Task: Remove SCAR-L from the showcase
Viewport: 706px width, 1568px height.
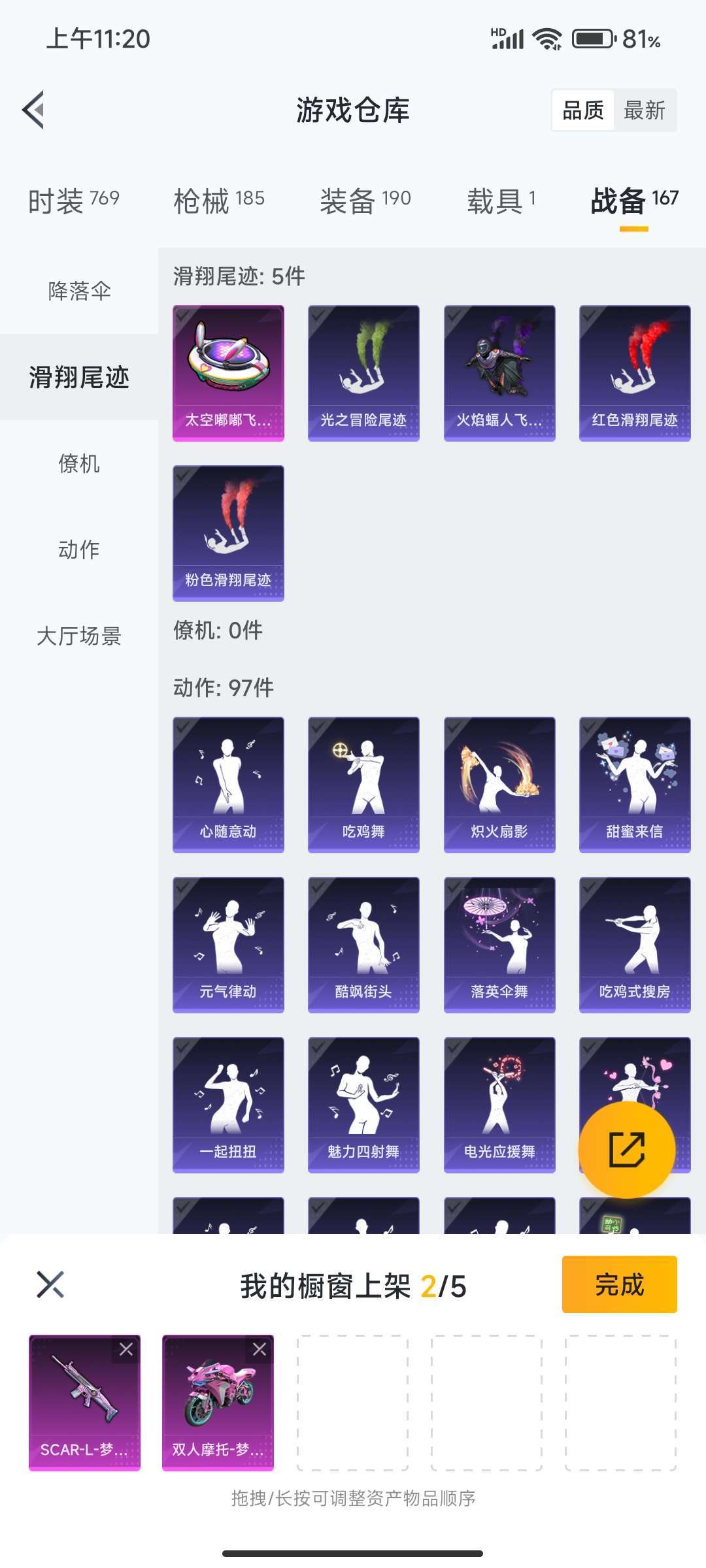Action: click(126, 1349)
